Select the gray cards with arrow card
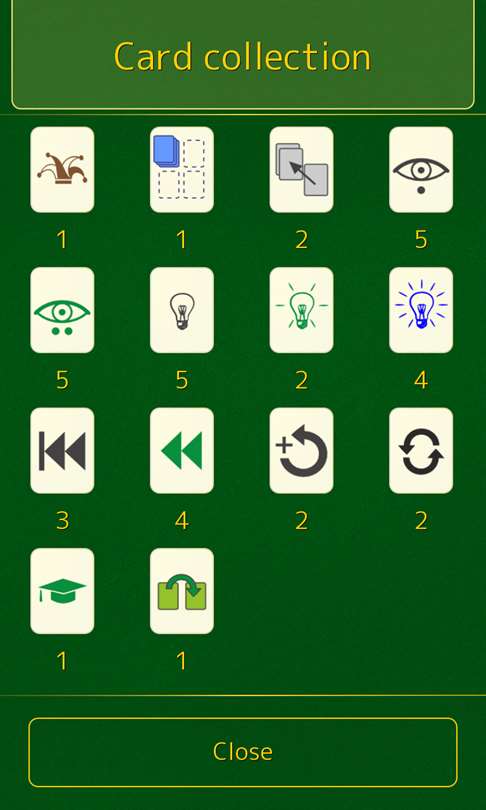The width and height of the screenshot is (486, 810). (x=301, y=169)
